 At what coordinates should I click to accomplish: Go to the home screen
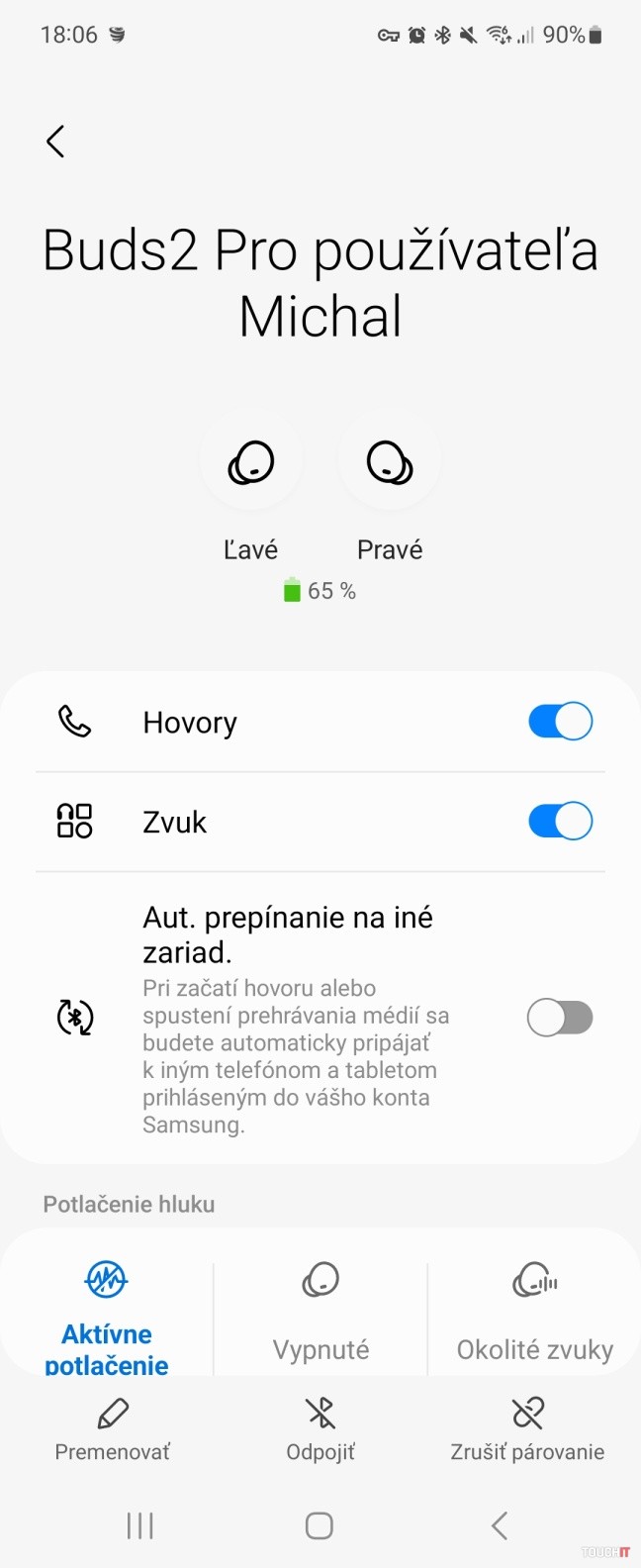tap(320, 1525)
